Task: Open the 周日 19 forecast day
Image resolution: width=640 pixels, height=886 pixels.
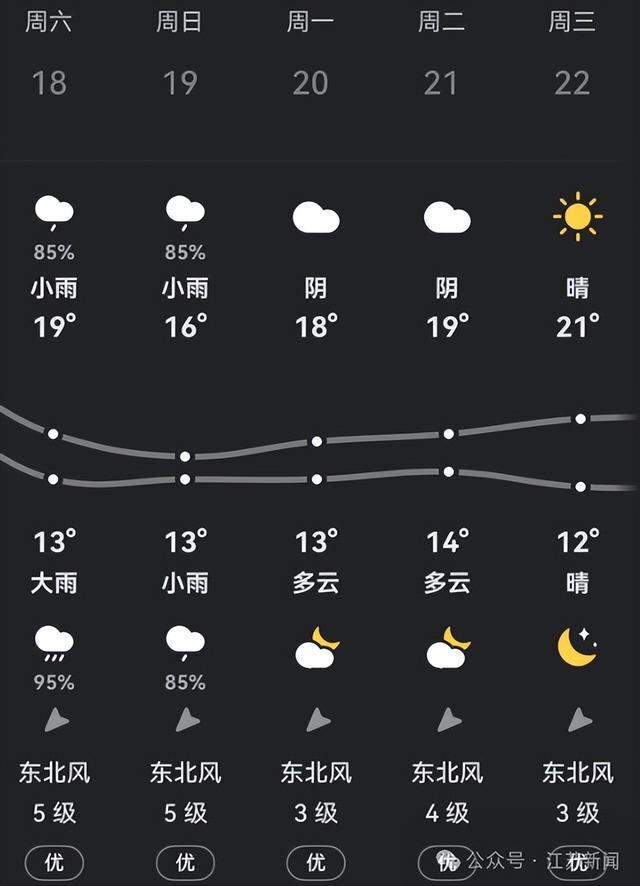Action: click(180, 55)
